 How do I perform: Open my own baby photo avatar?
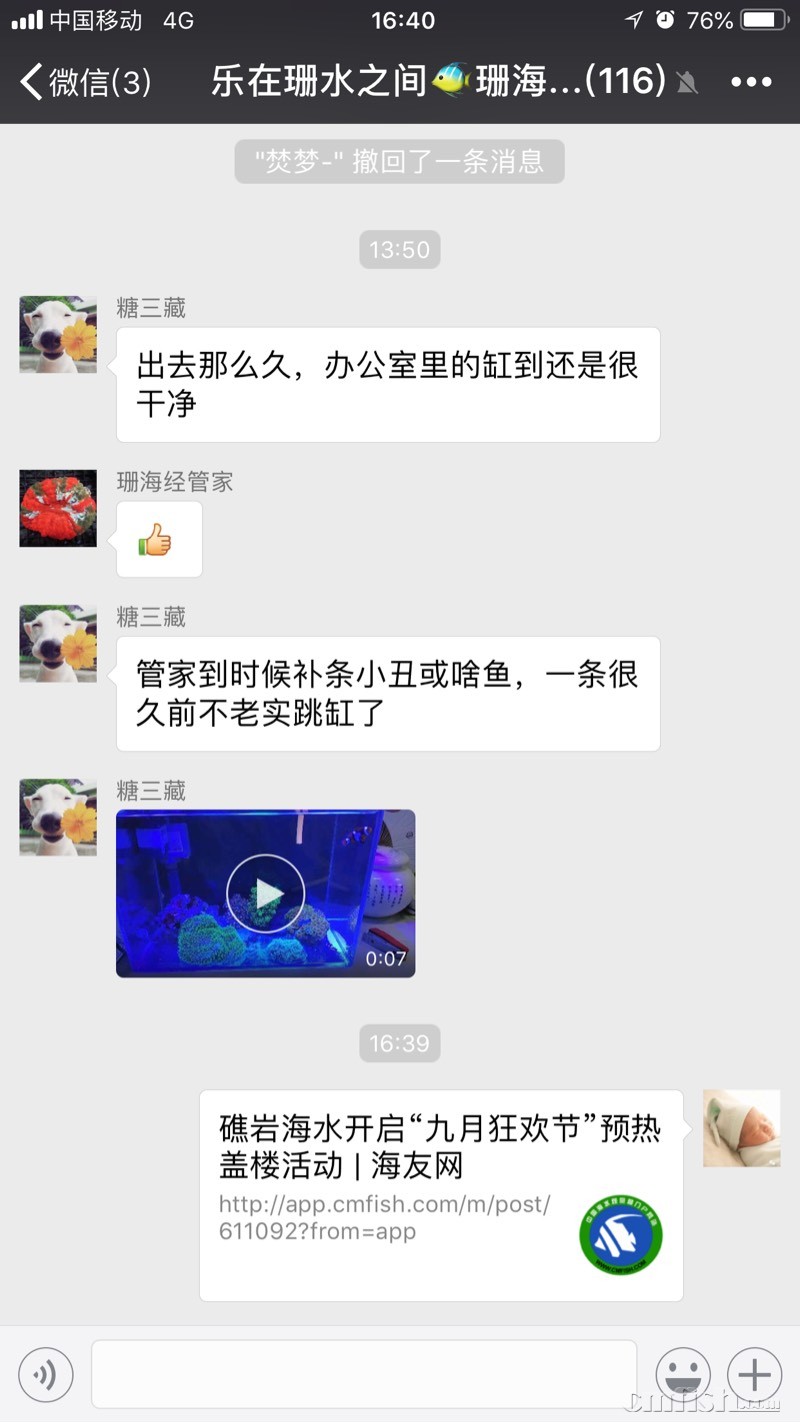click(x=741, y=1128)
